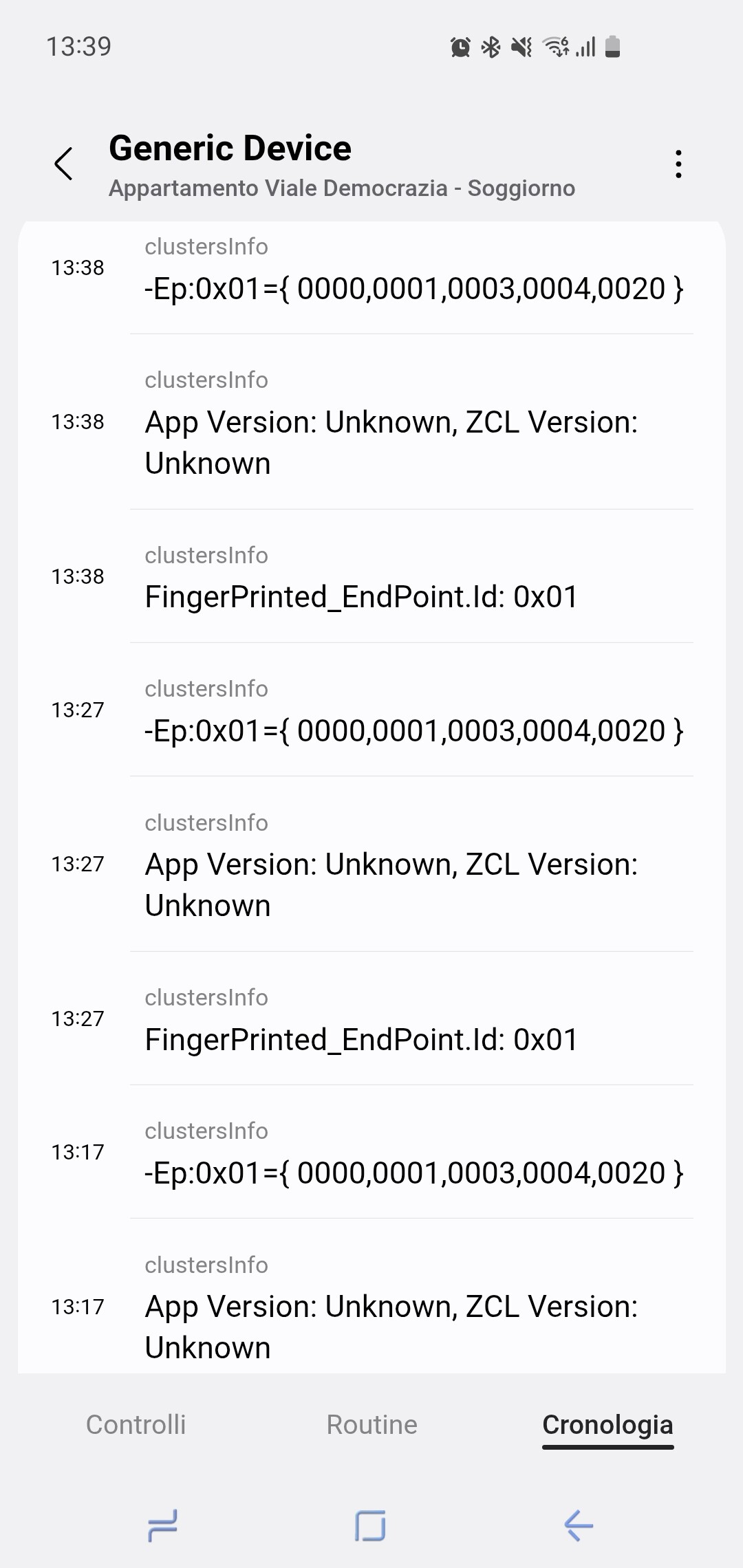Screen dimensions: 743x1568
Task: Go back from Generic Device page
Action: click(x=63, y=164)
